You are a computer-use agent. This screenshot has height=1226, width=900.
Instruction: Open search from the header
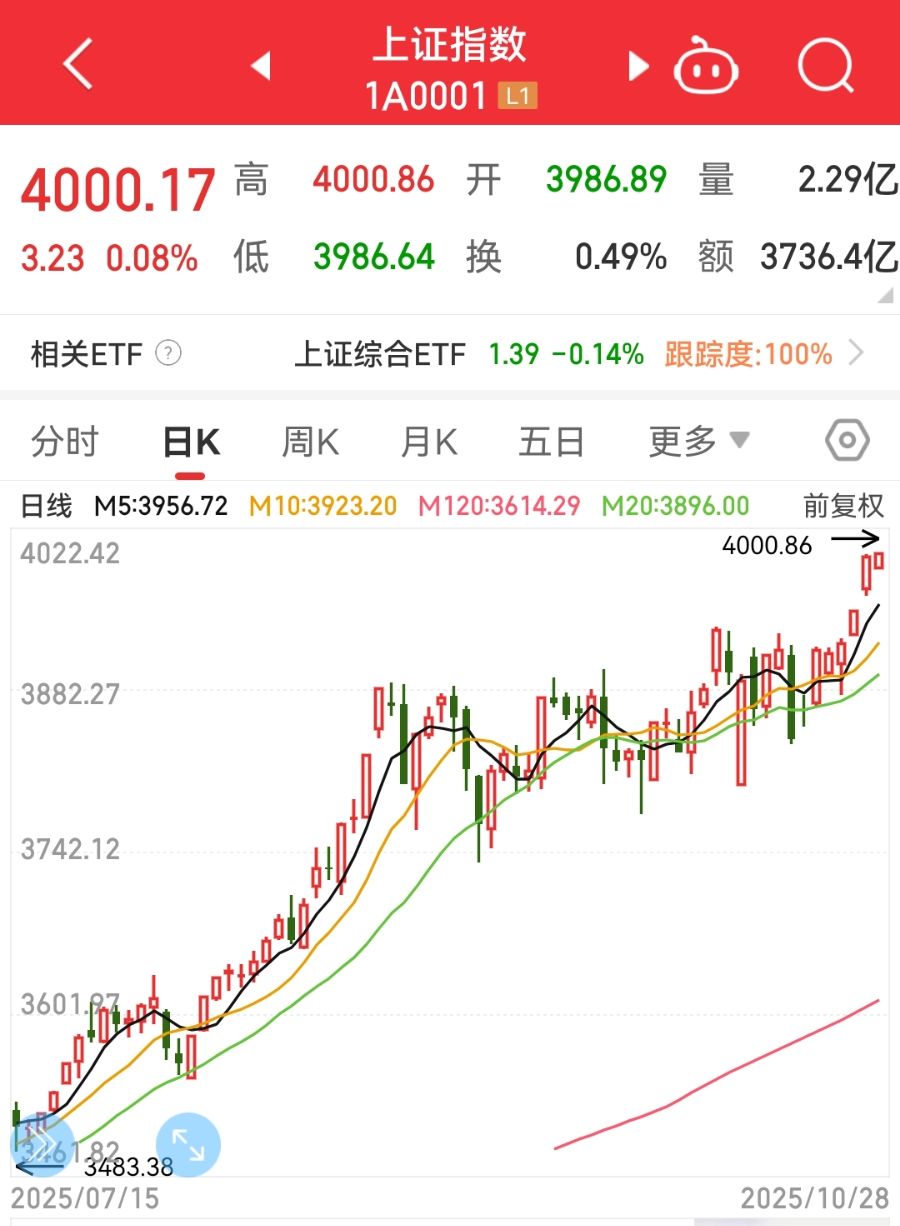click(x=826, y=67)
